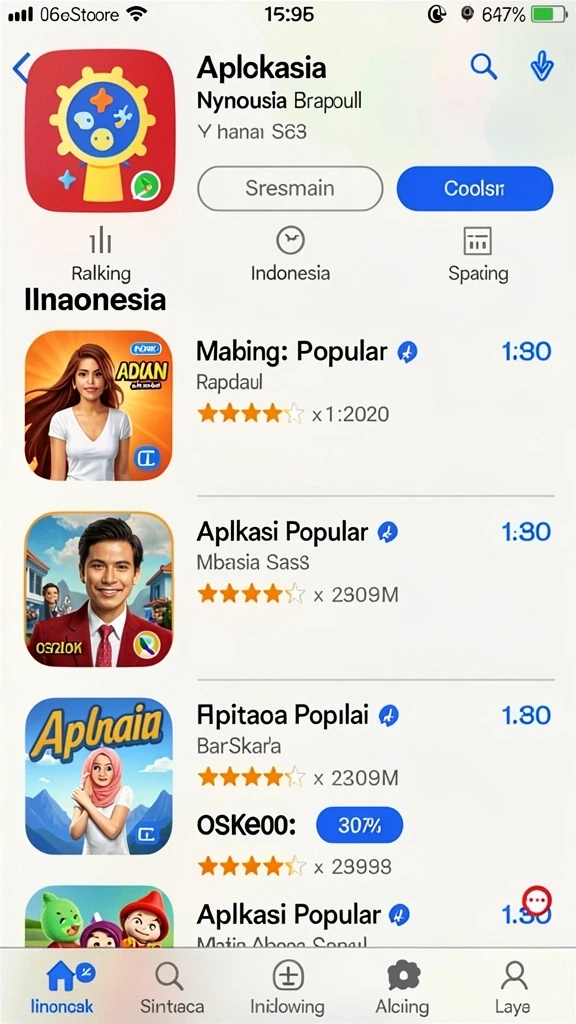The height and width of the screenshot is (1024, 576).
Task: Switch to the Spacing tab
Action: tap(477, 255)
